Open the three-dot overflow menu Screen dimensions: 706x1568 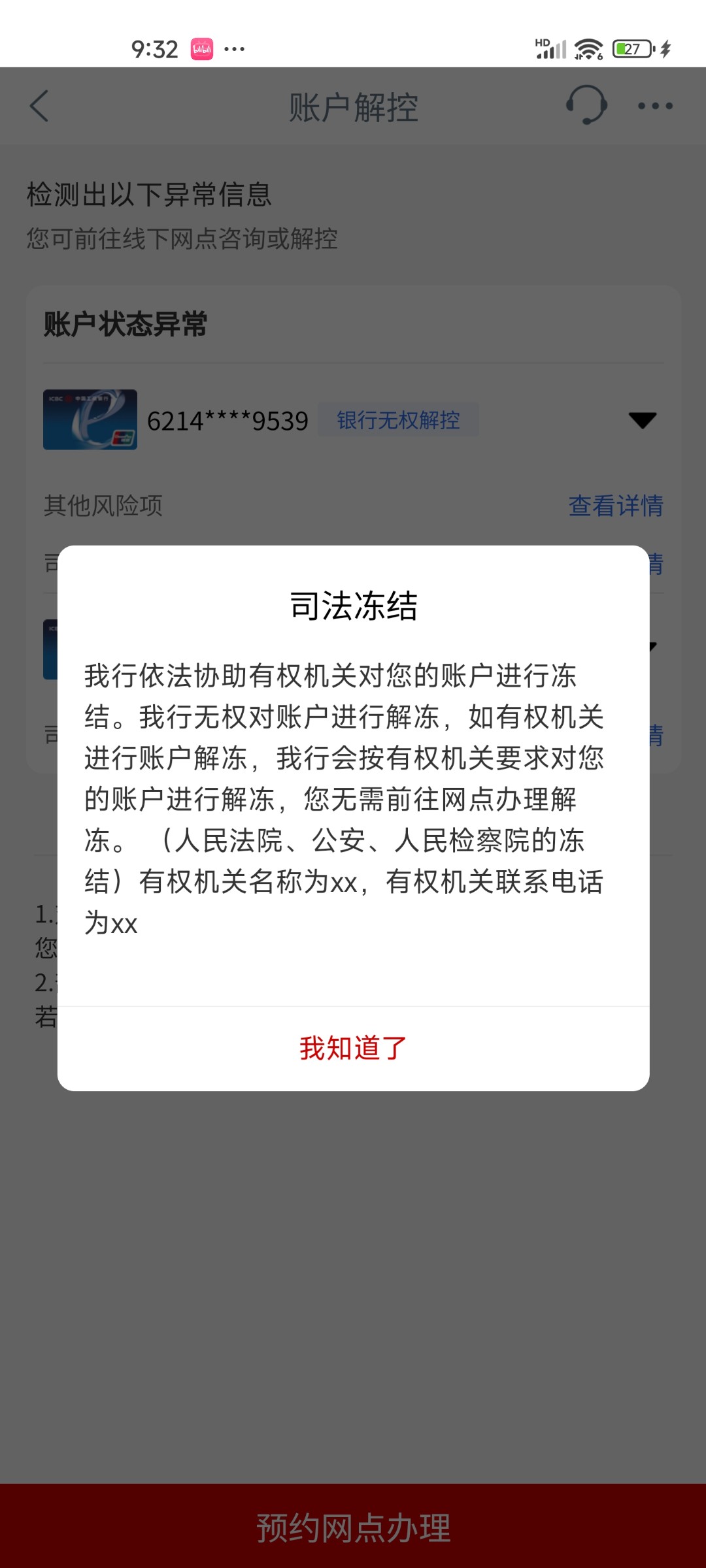point(655,106)
